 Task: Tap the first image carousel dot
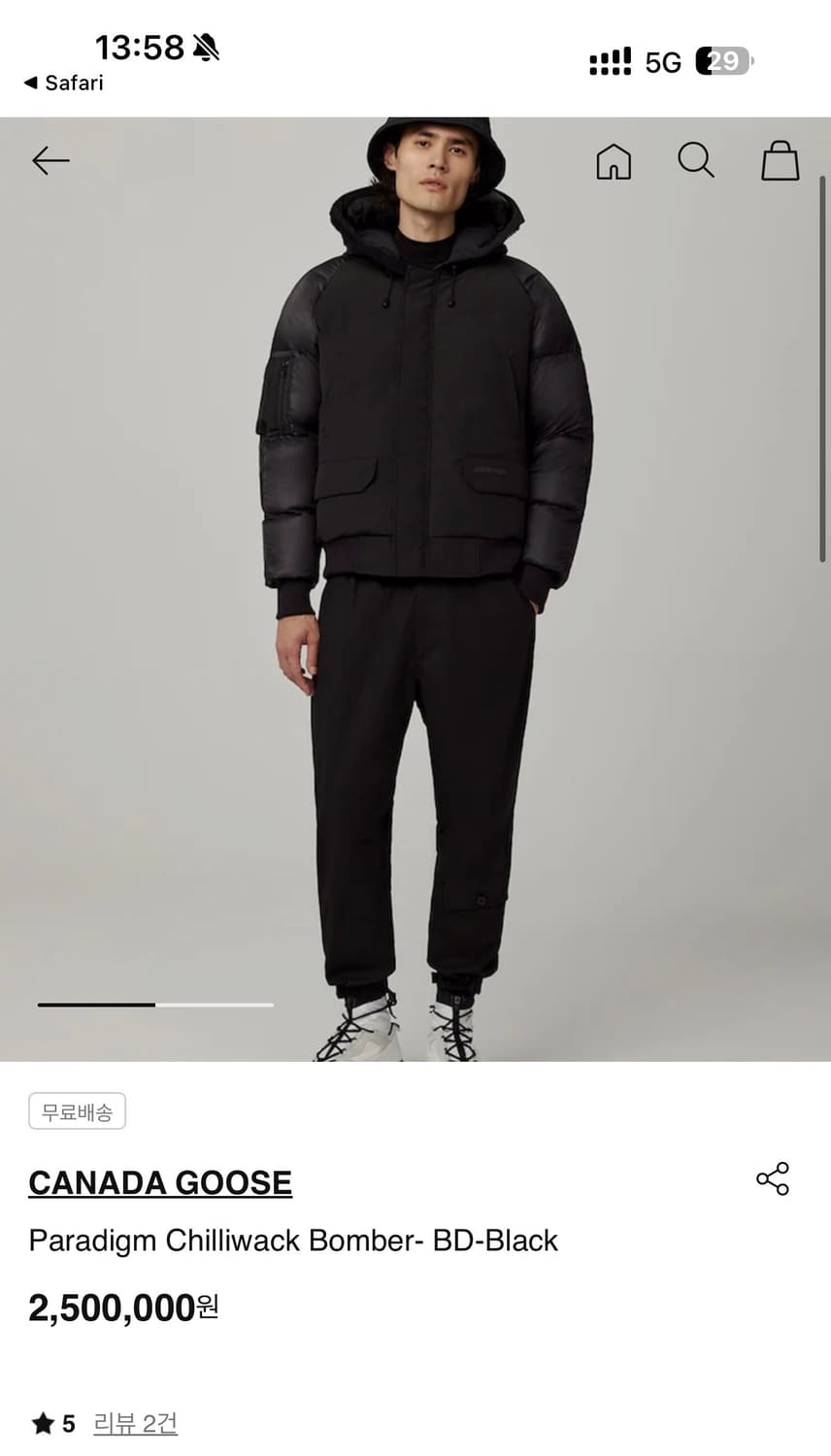(x=97, y=1005)
